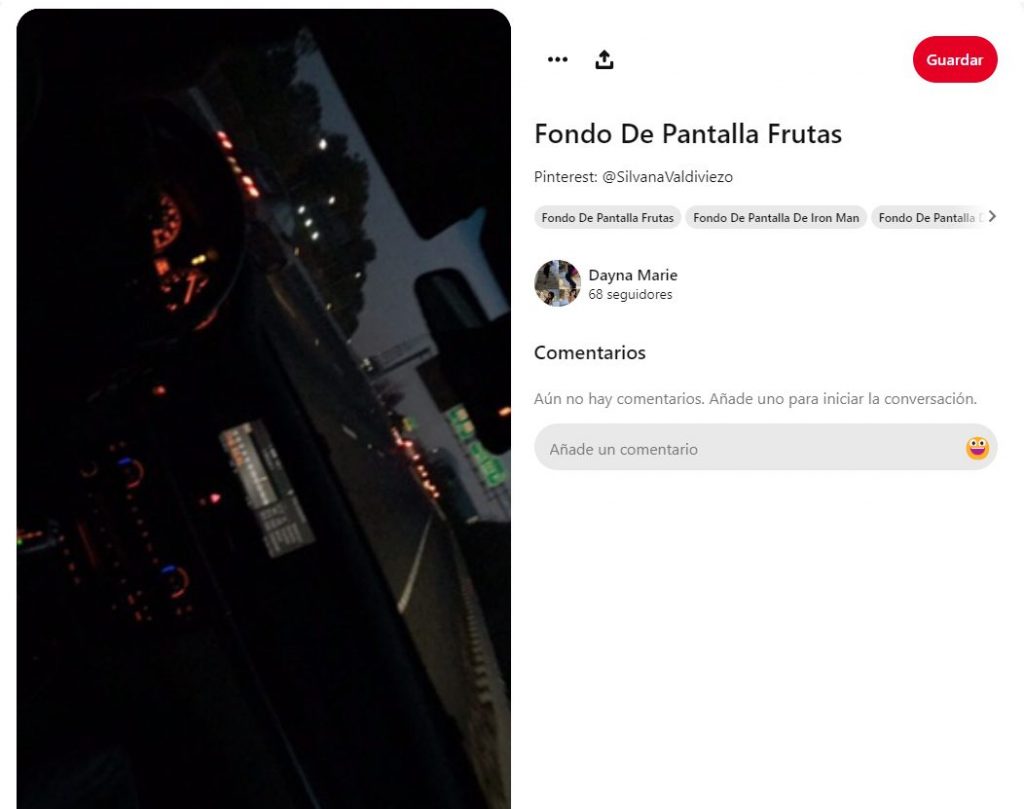Screen dimensions: 1024x809
Task: Select the Fondo De Pantalla Frutas chip
Action: point(607,218)
